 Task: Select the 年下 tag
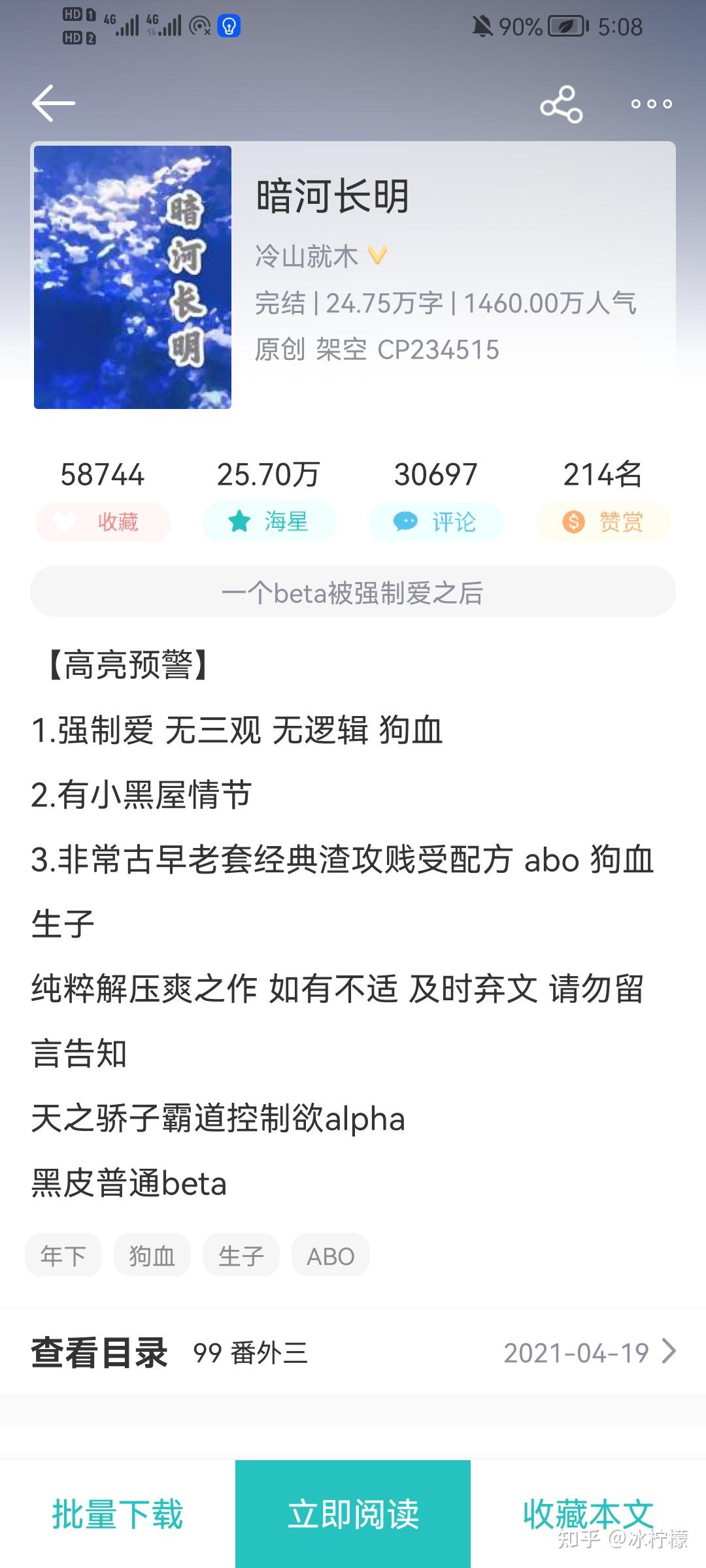(x=63, y=1255)
